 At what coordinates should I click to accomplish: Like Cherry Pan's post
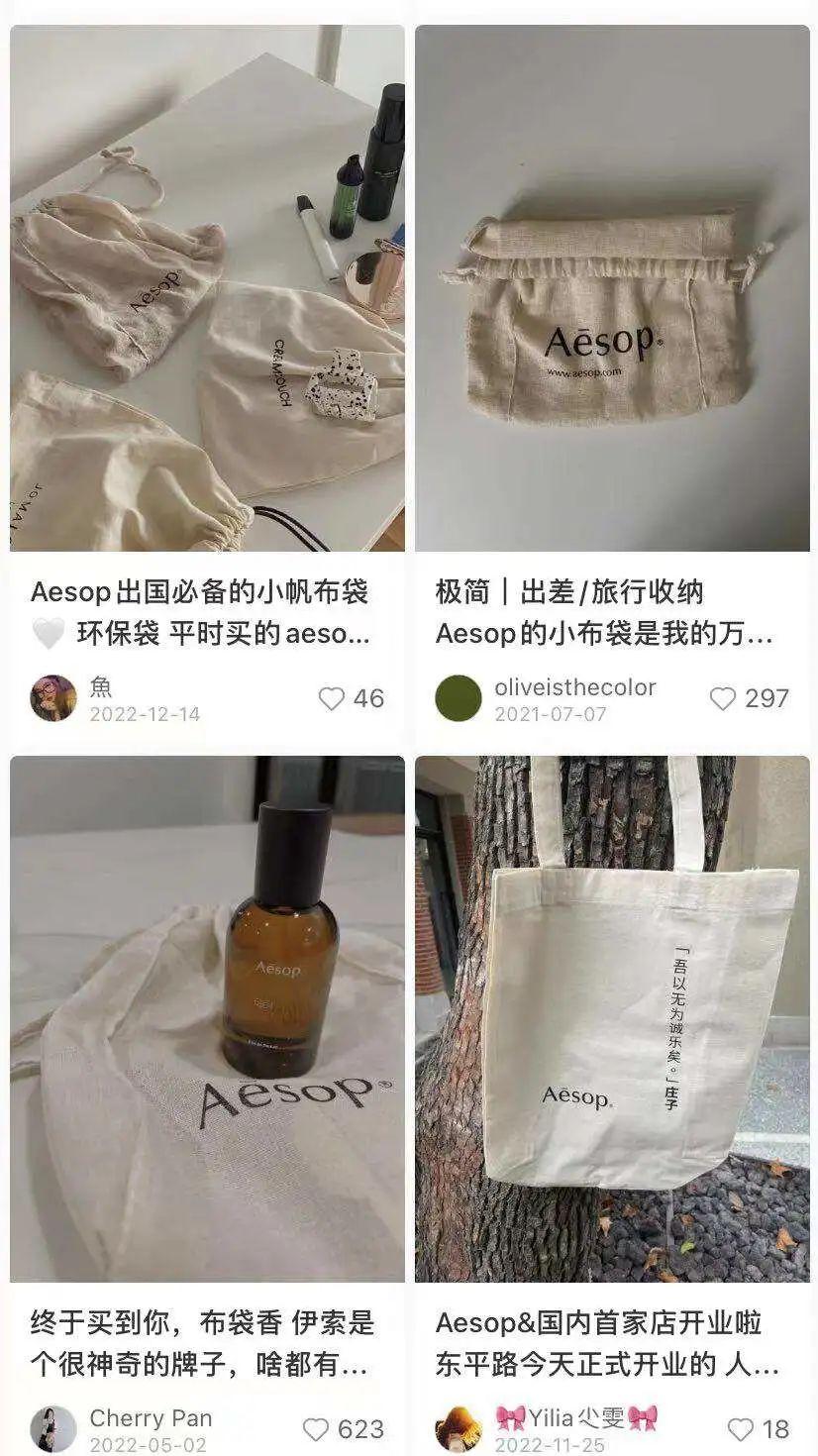point(316,1429)
